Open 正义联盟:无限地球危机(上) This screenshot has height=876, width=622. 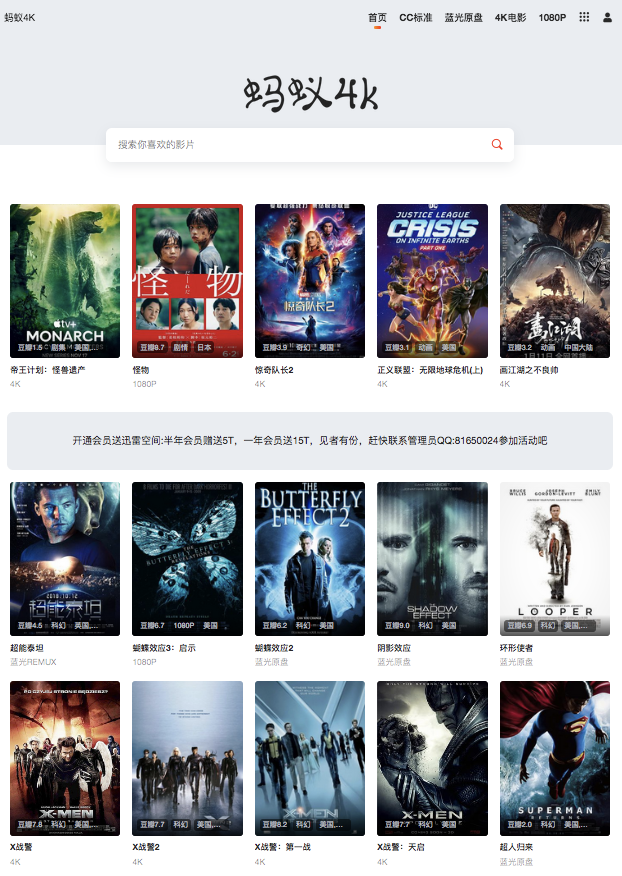[x=432, y=281]
